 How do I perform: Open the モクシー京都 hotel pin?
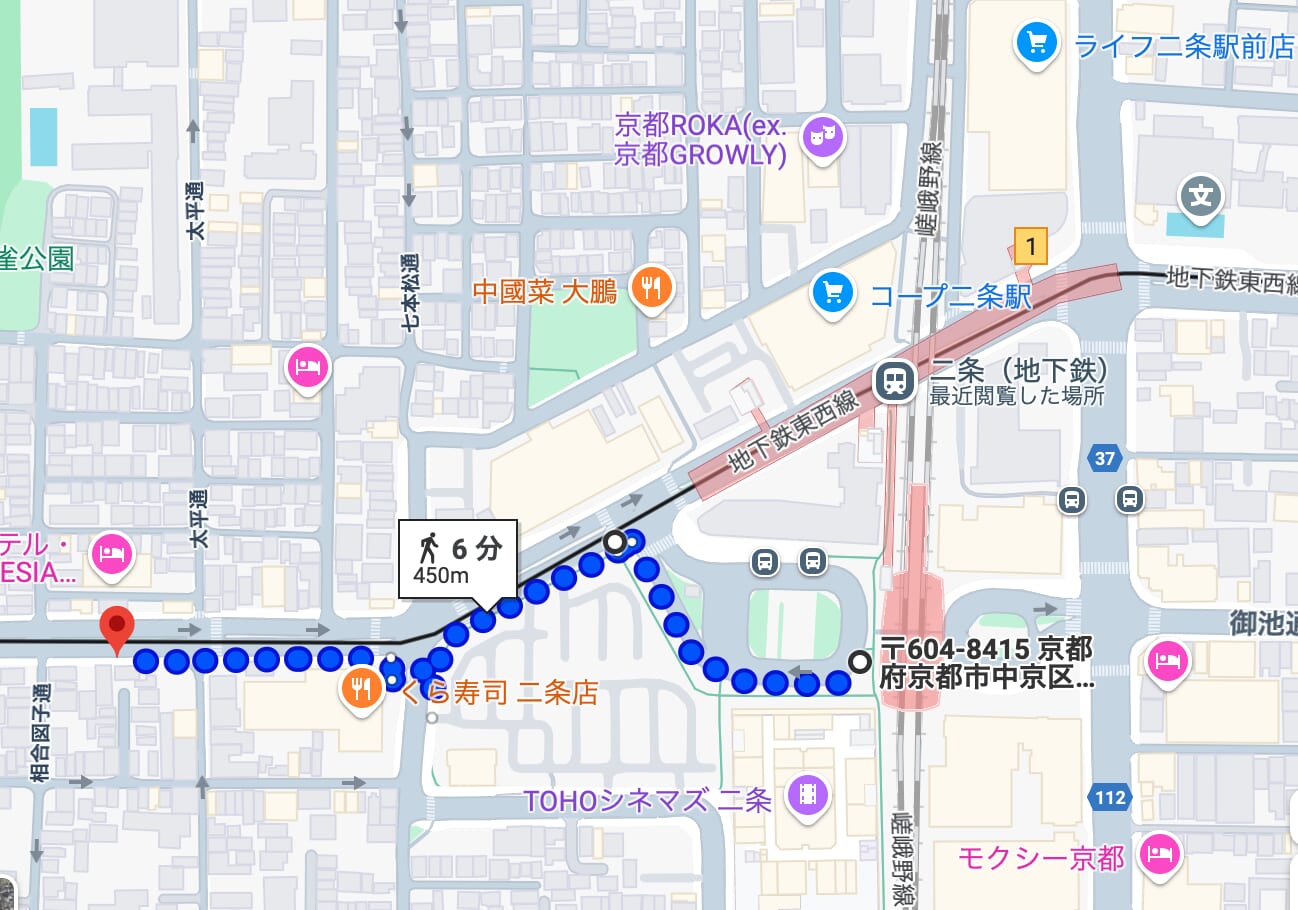(x=1160, y=854)
